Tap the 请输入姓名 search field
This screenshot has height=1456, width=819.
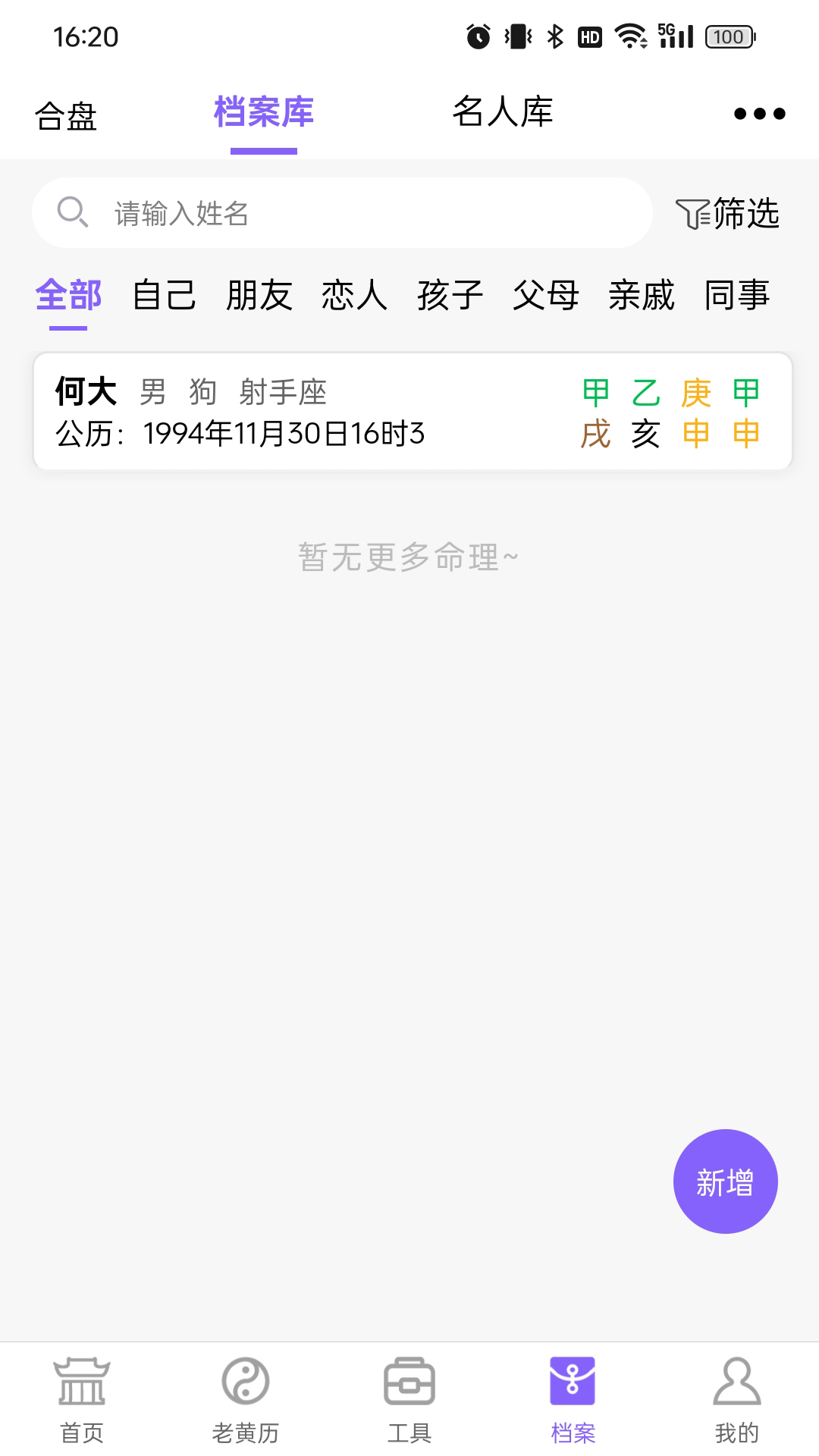tap(303, 212)
